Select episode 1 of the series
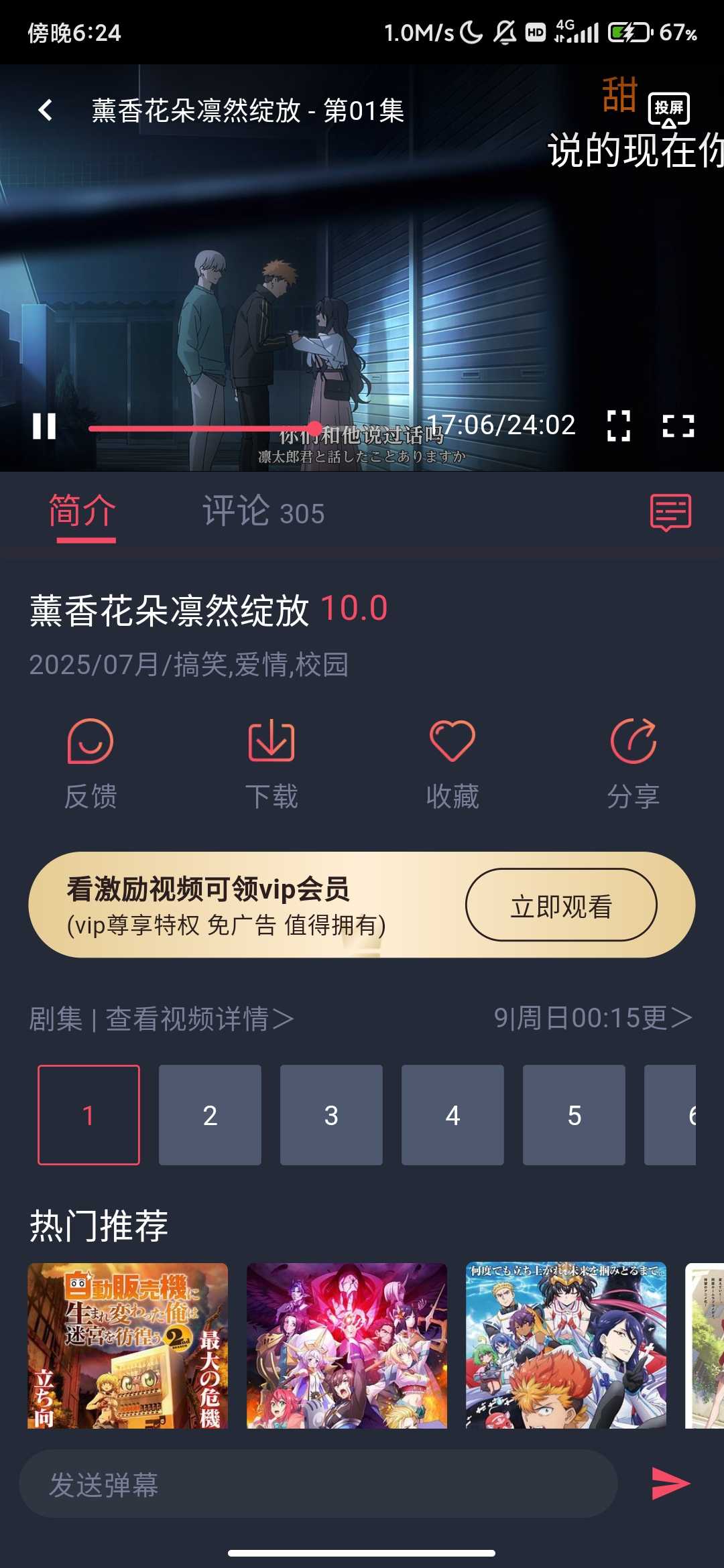 (x=89, y=1116)
